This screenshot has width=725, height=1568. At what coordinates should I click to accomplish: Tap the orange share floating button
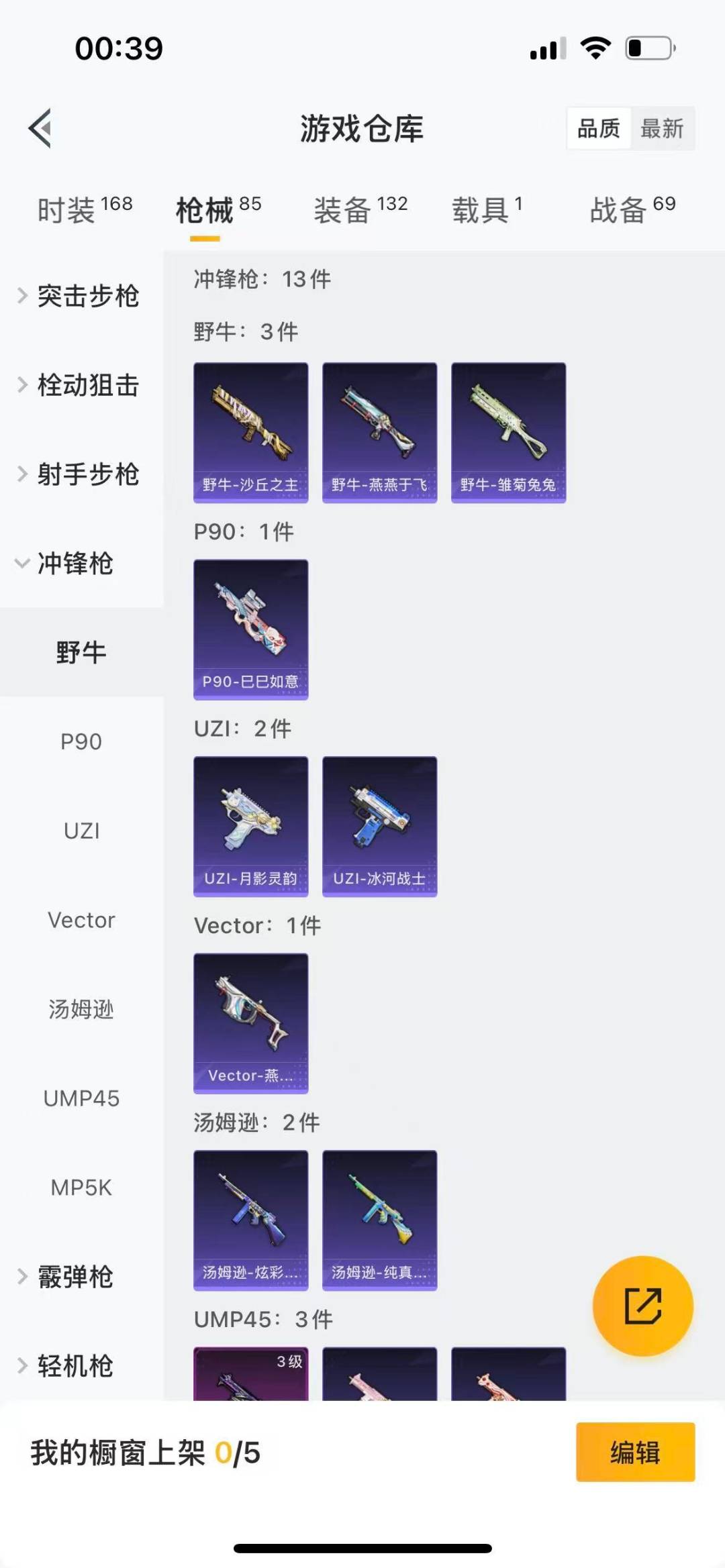[x=642, y=1306]
